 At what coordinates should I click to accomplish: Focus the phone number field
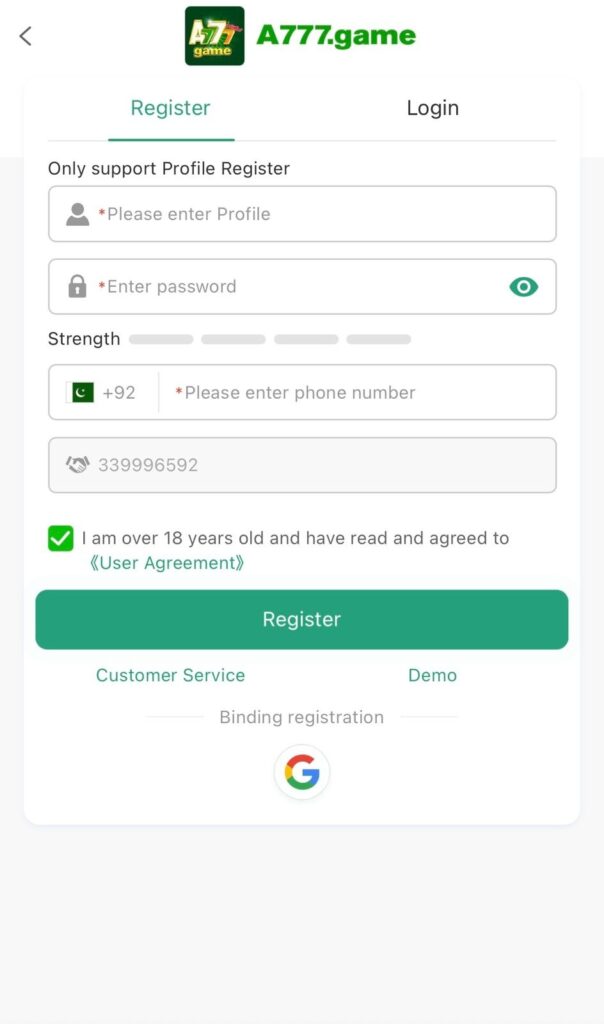[360, 393]
